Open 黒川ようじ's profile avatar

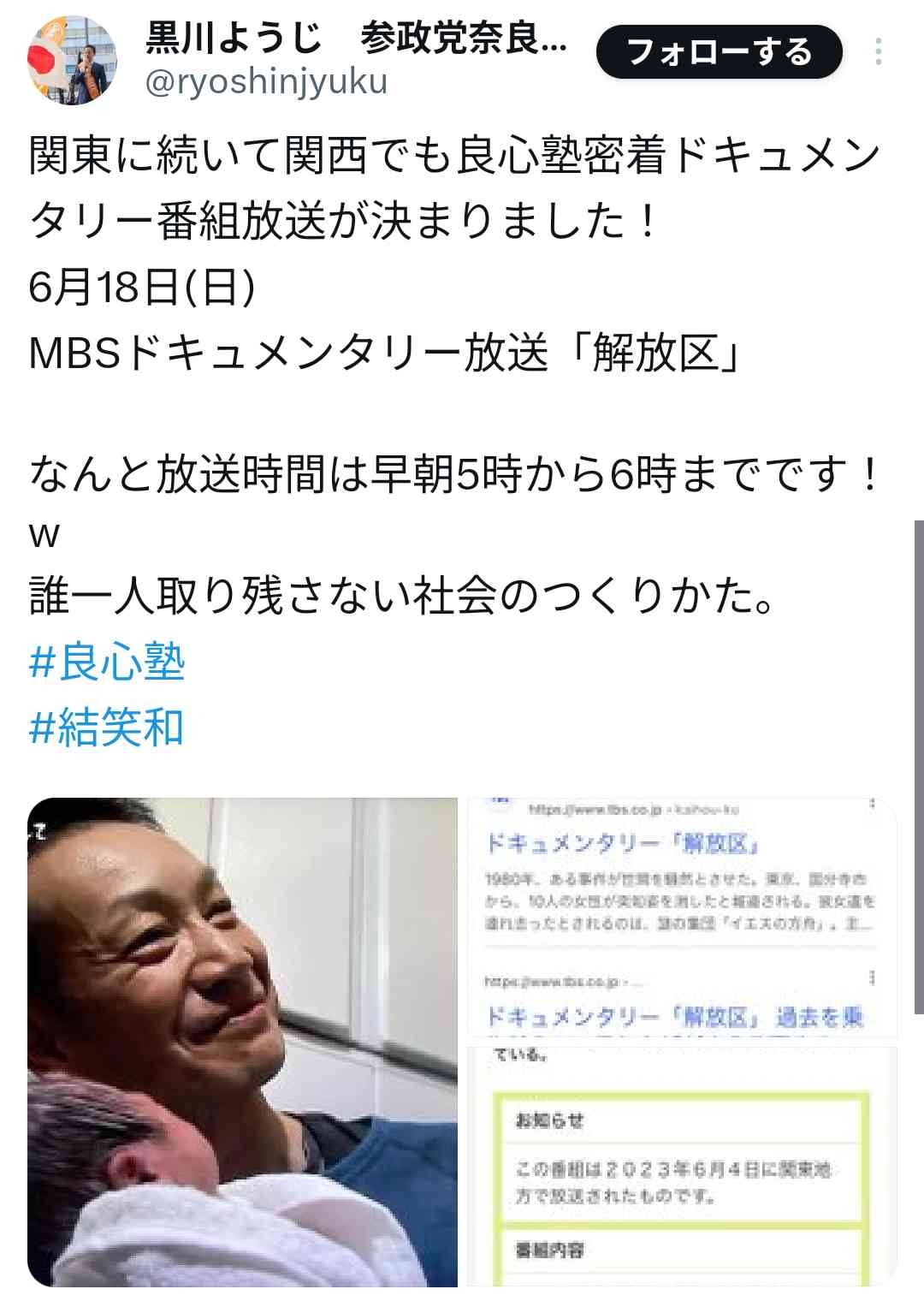point(72,60)
